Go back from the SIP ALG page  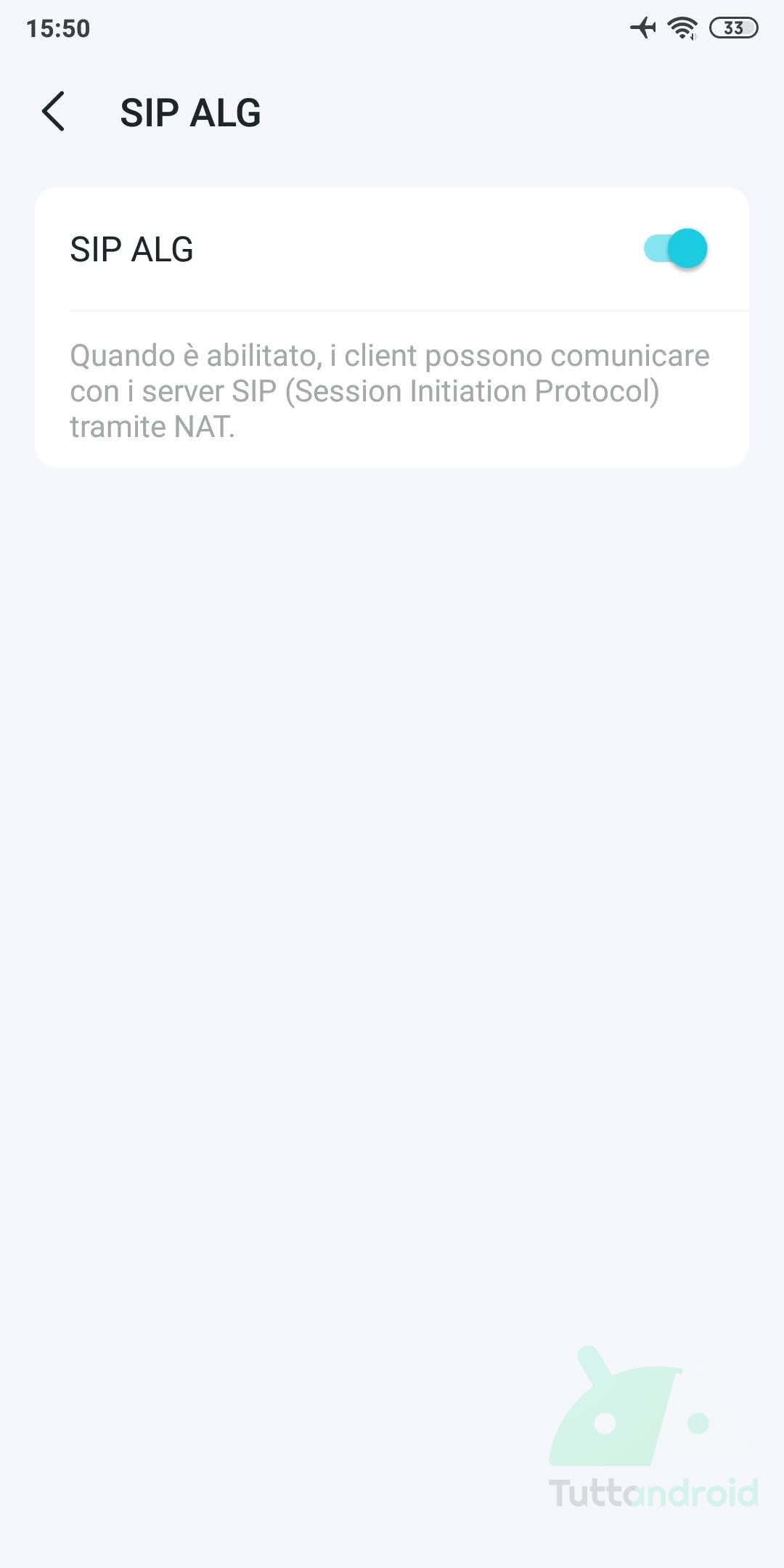(53, 112)
